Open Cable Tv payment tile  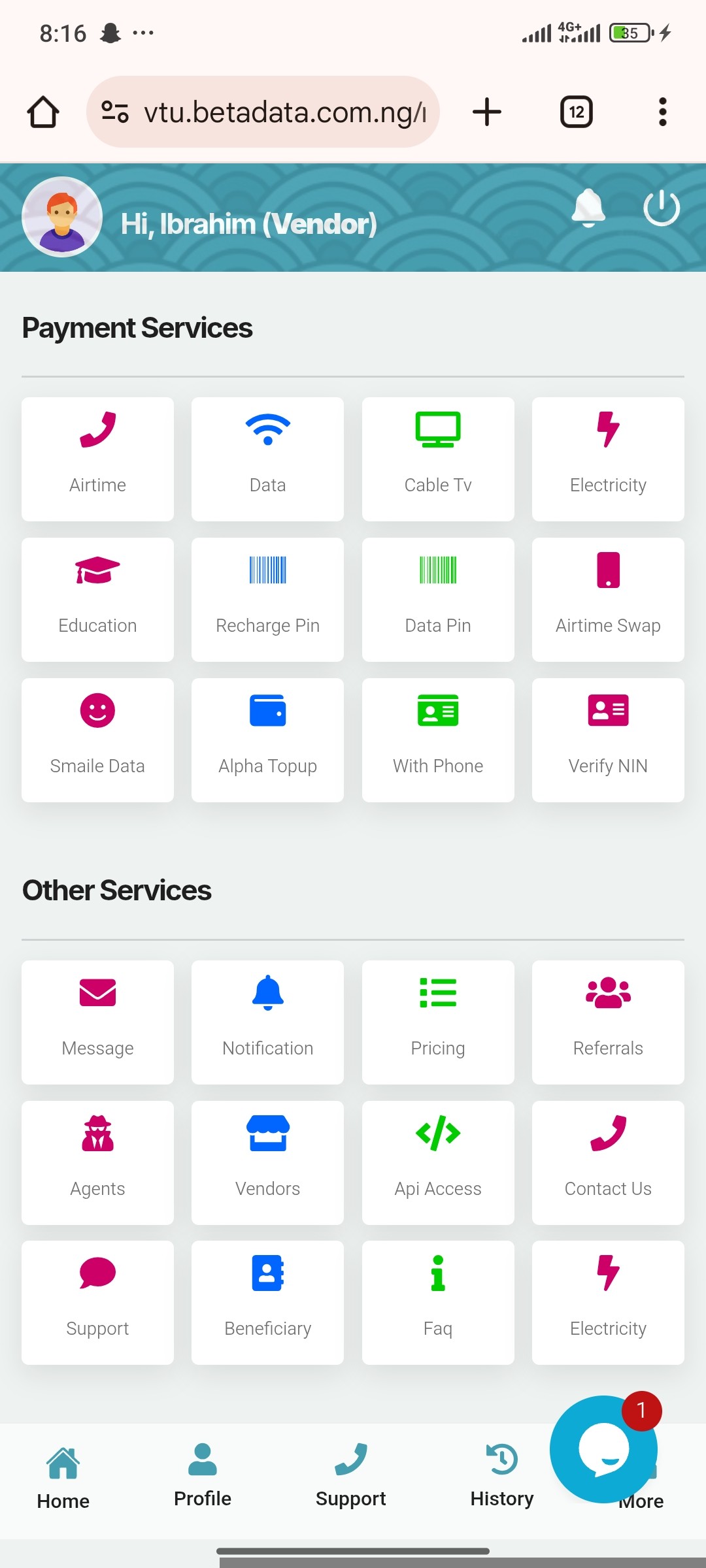click(438, 459)
